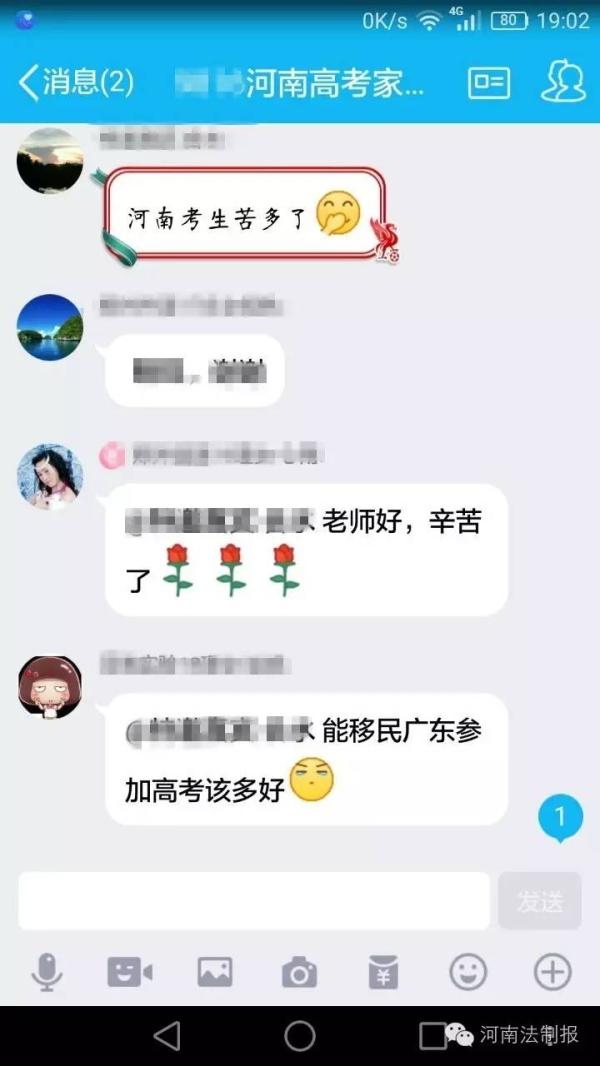Go back to the 消息 list

pyautogui.click(x=75, y=83)
